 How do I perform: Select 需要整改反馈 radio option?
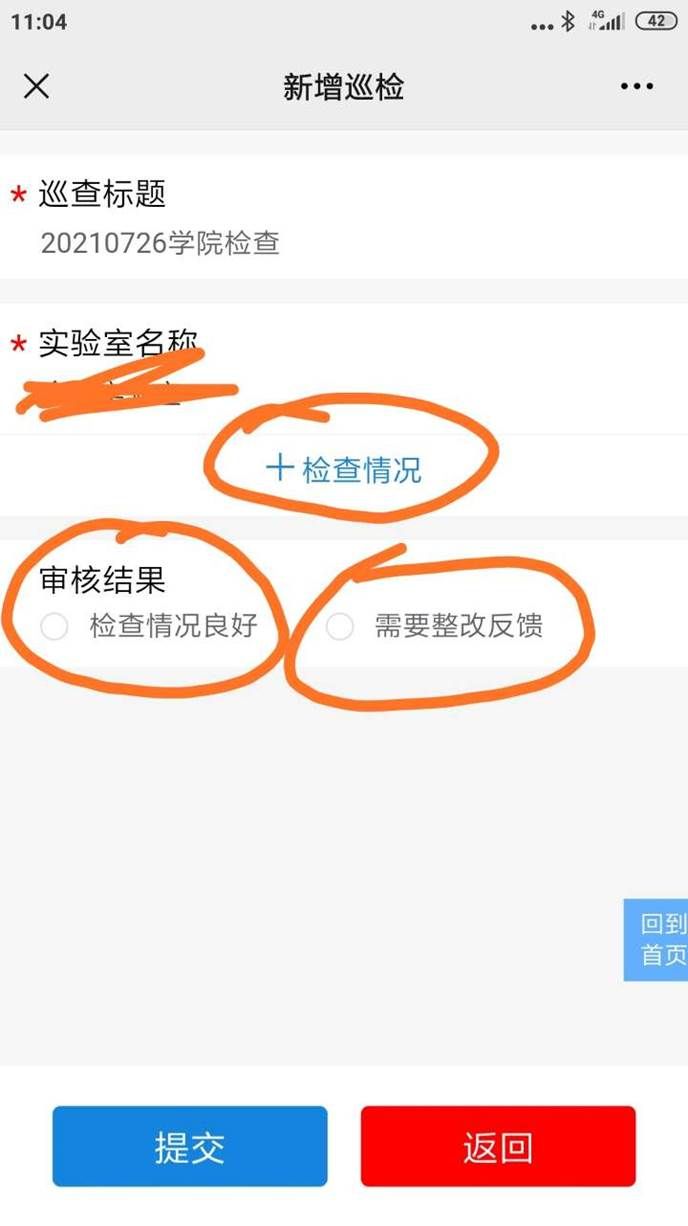tap(340, 627)
